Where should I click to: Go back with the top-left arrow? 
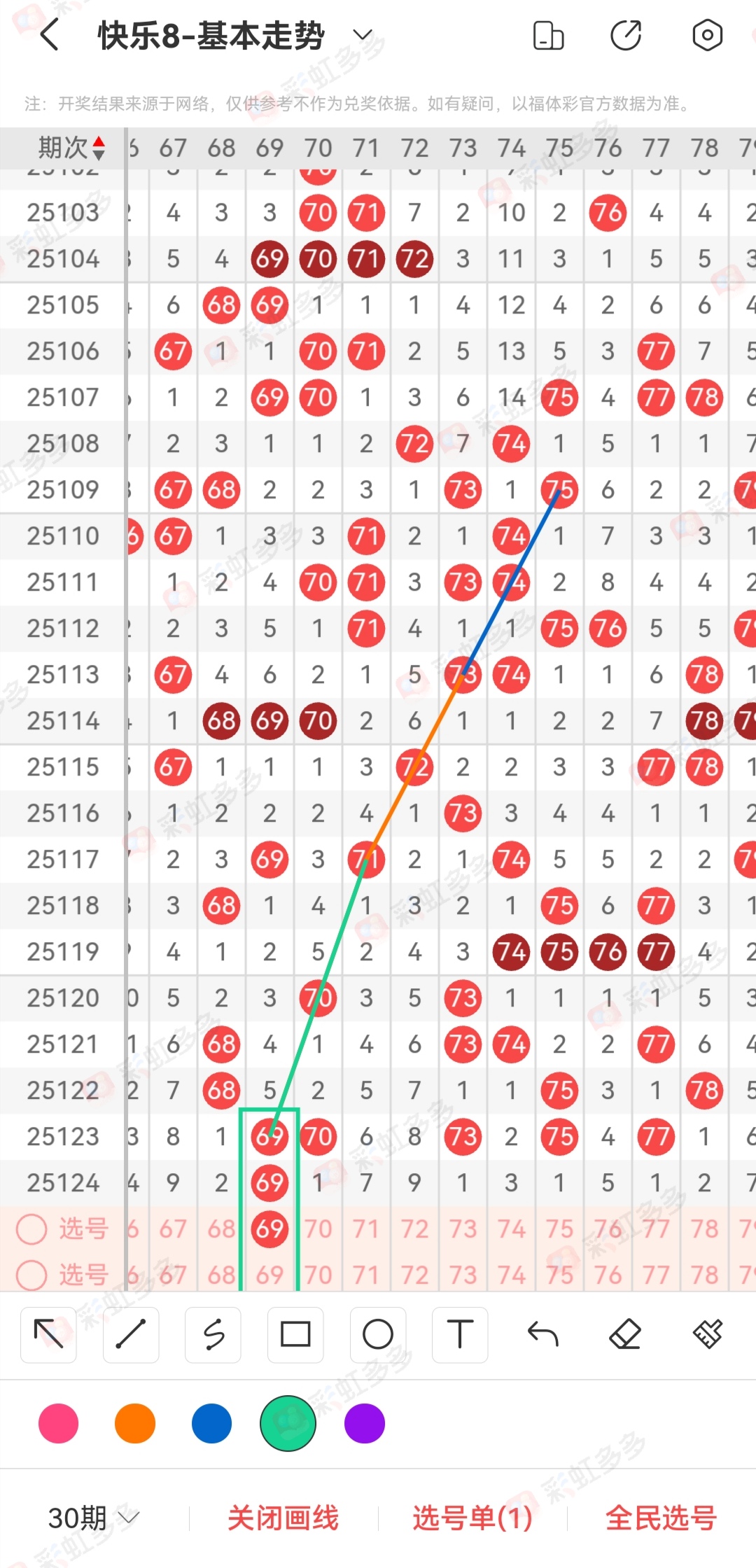(x=49, y=35)
